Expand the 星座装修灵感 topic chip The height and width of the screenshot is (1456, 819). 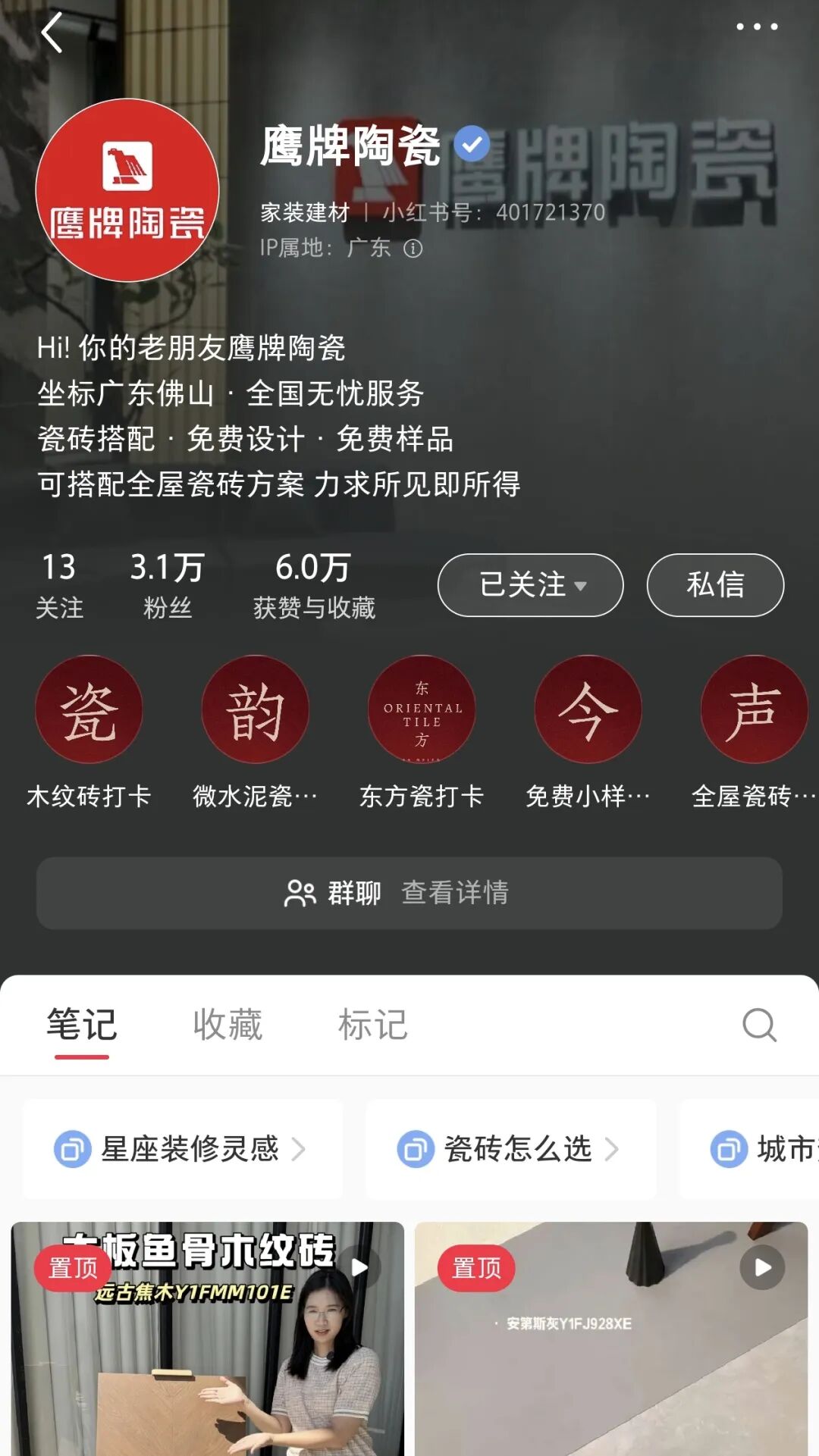coord(182,1149)
